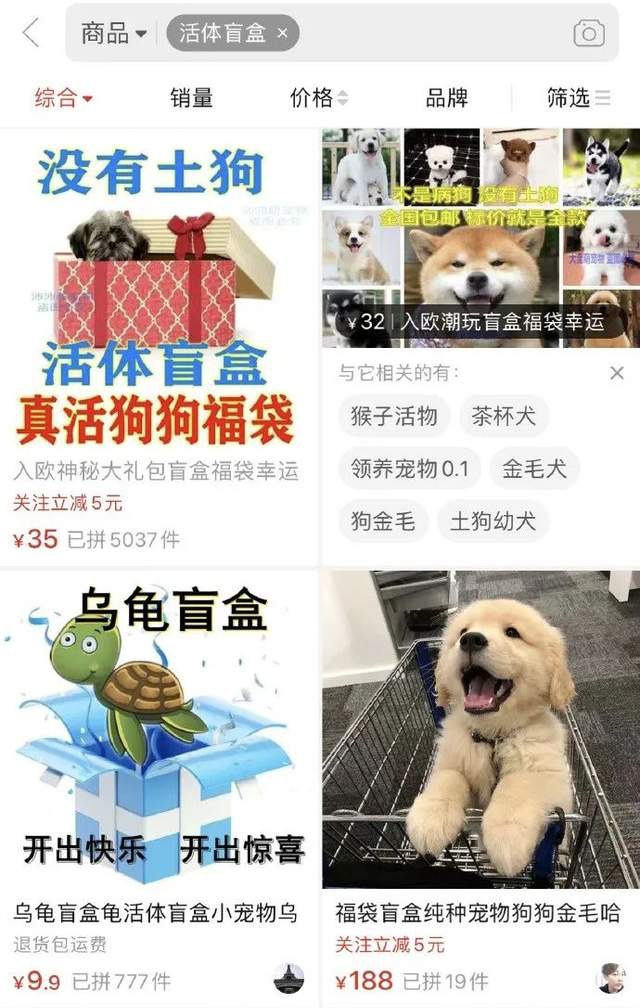Select the 综合 sort tab
Viewport: 640px width, 1008px height.
[x=63, y=97]
